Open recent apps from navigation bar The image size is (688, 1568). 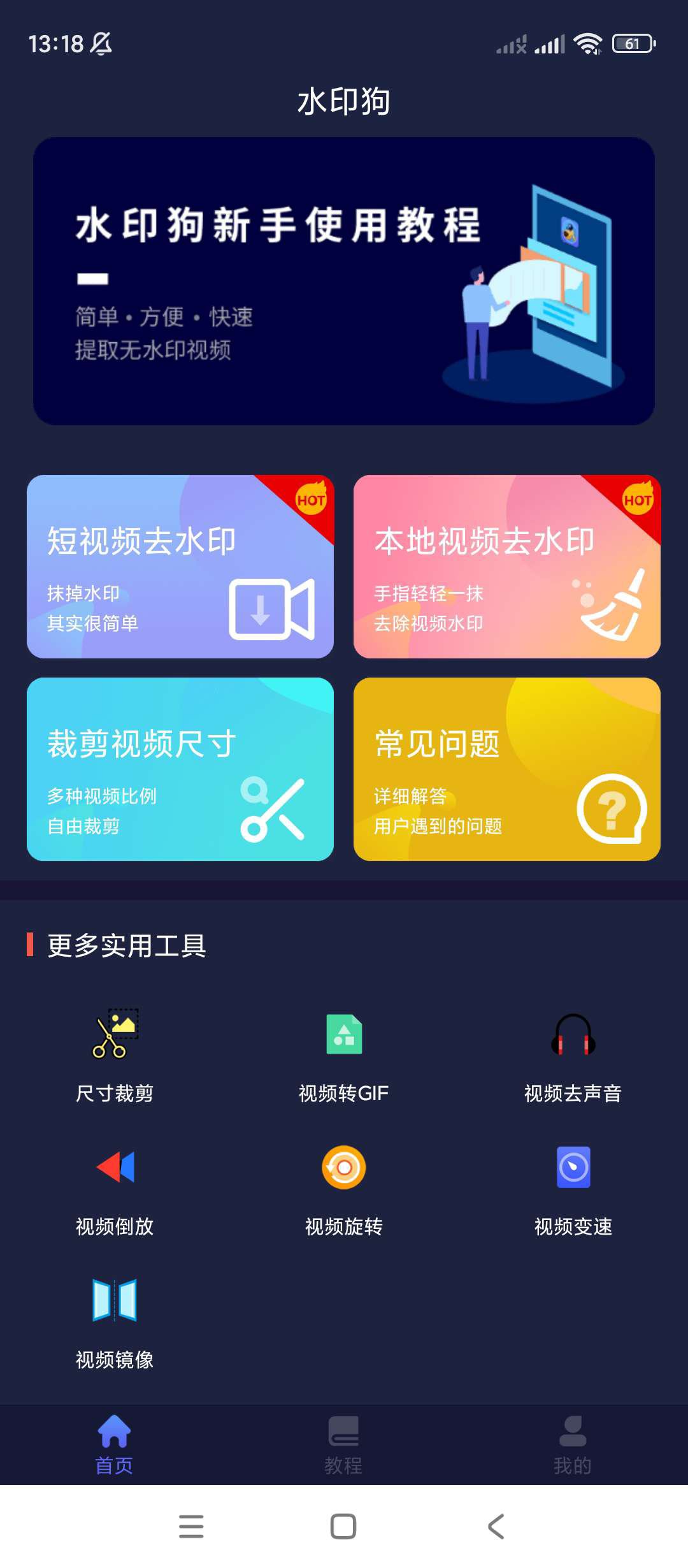click(x=191, y=1527)
